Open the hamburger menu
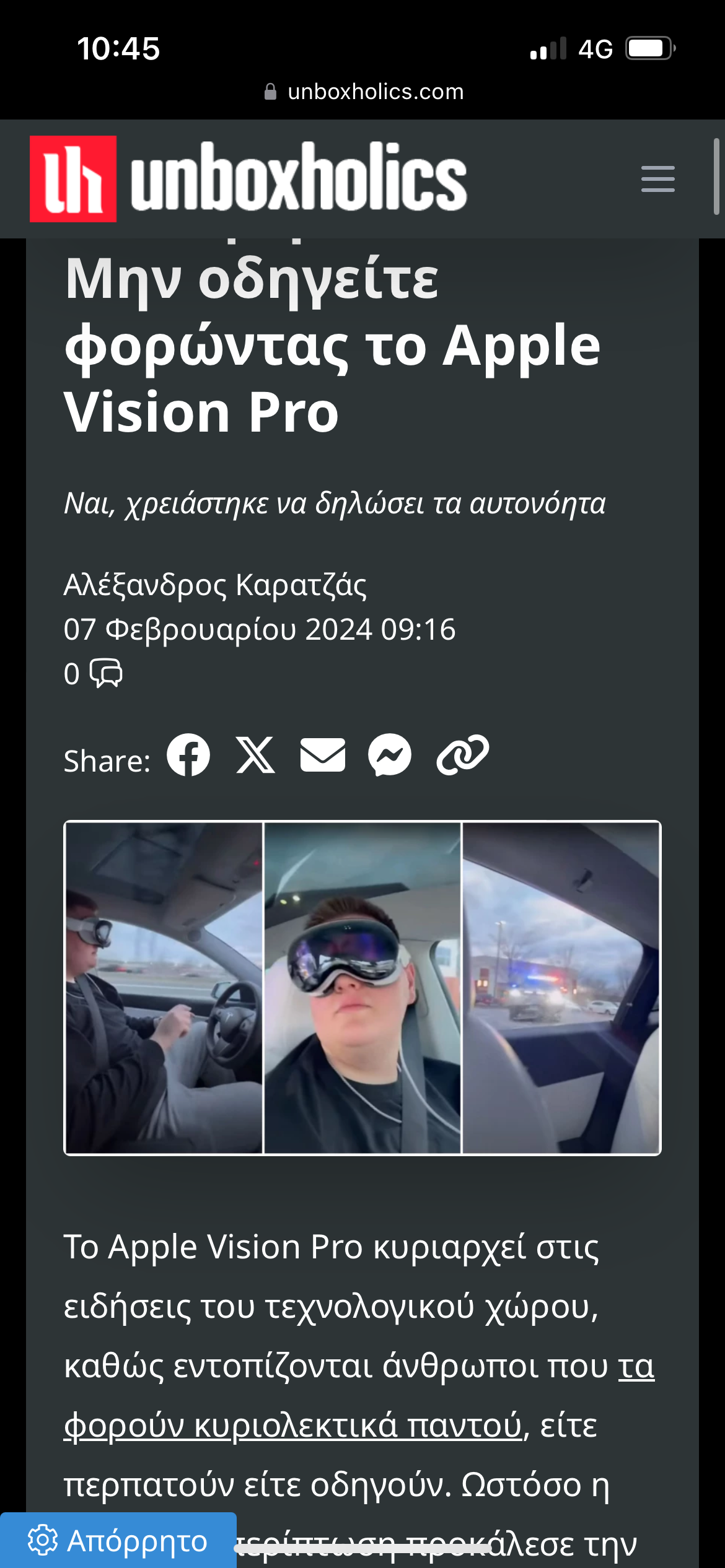The height and width of the screenshot is (1568, 725). (657, 179)
